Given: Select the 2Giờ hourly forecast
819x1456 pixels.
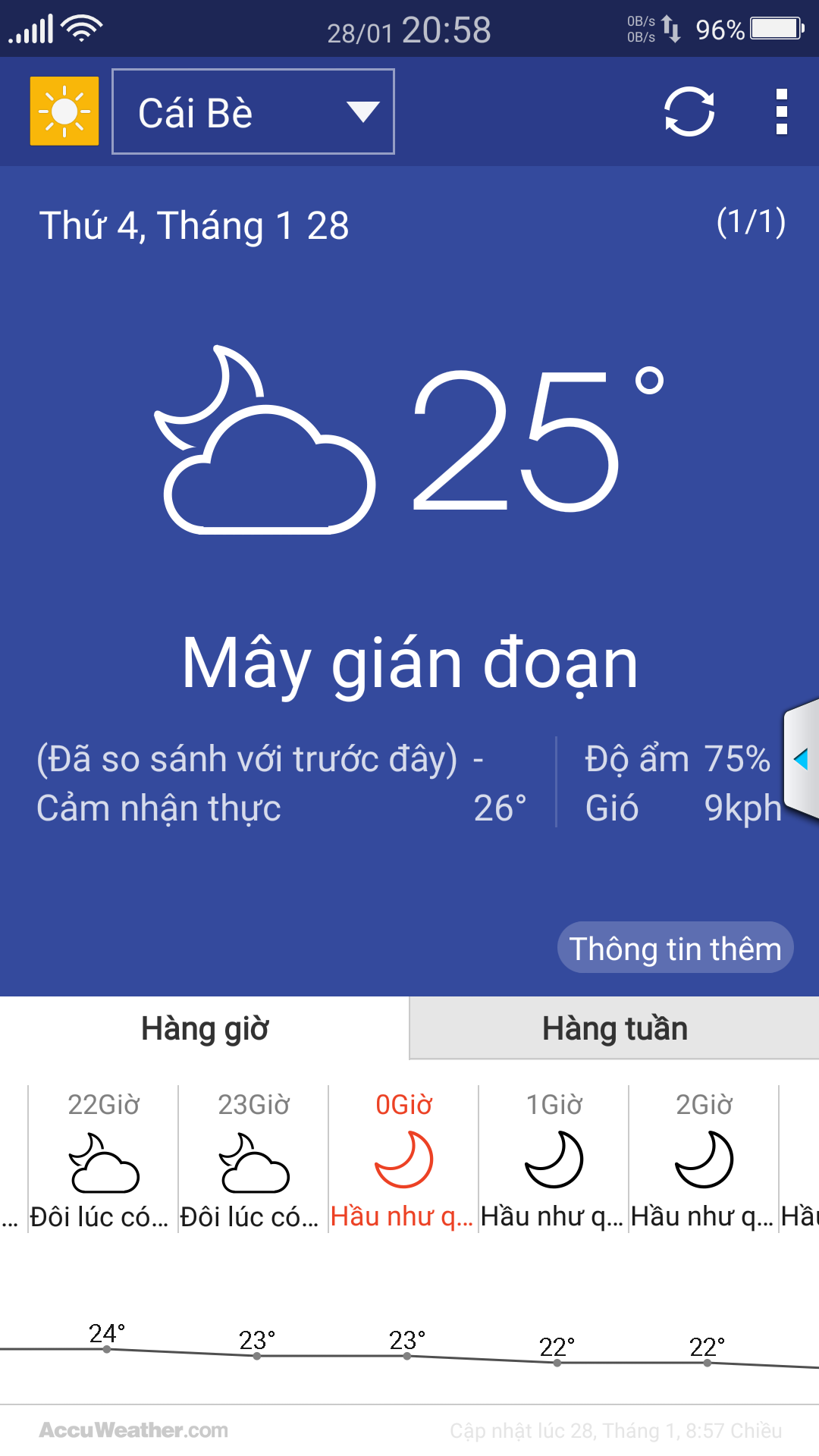Looking at the screenshot, I should point(704,1159).
